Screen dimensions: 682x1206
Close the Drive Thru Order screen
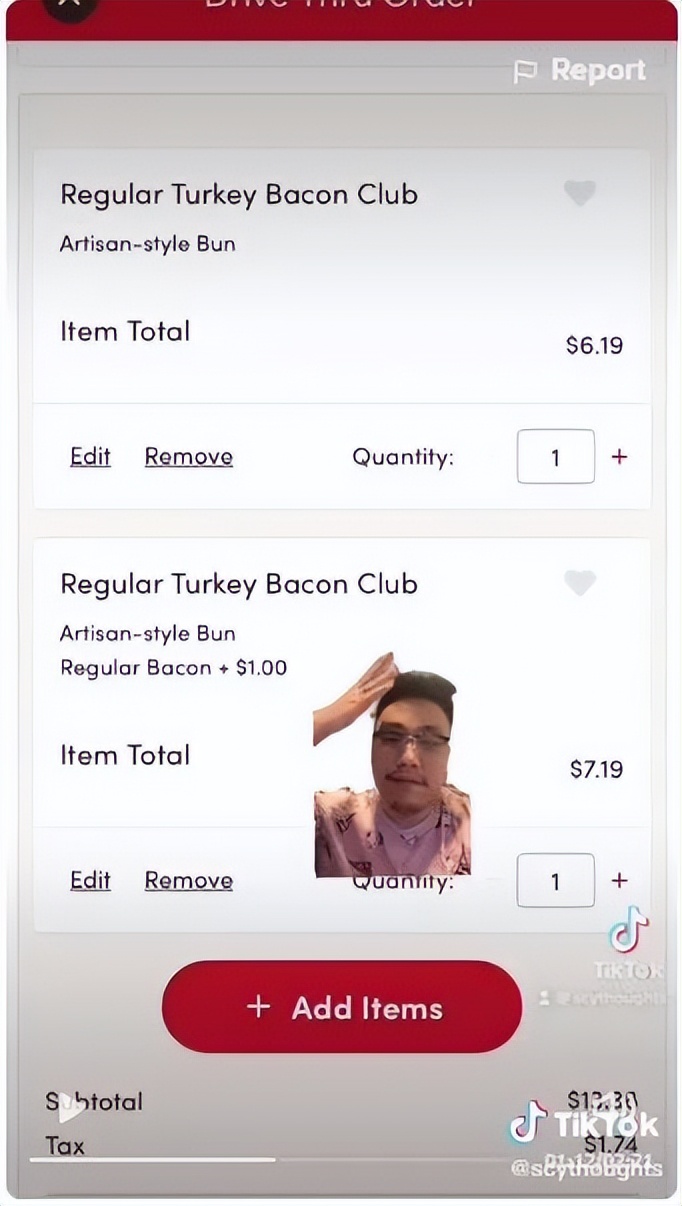(x=71, y=8)
